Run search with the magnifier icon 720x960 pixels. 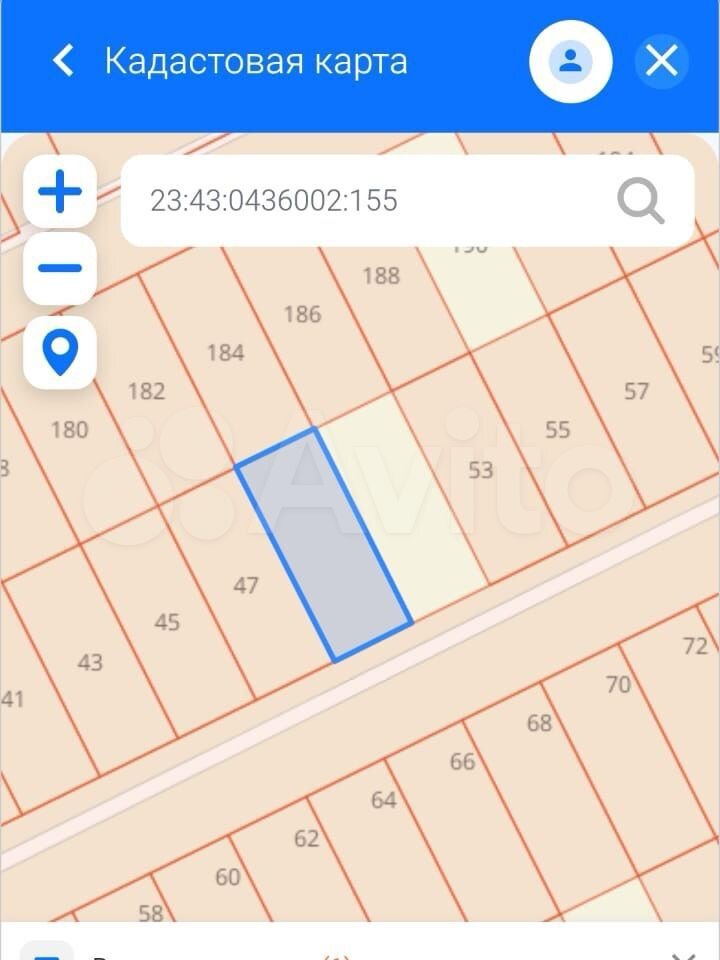pyautogui.click(x=640, y=201)
